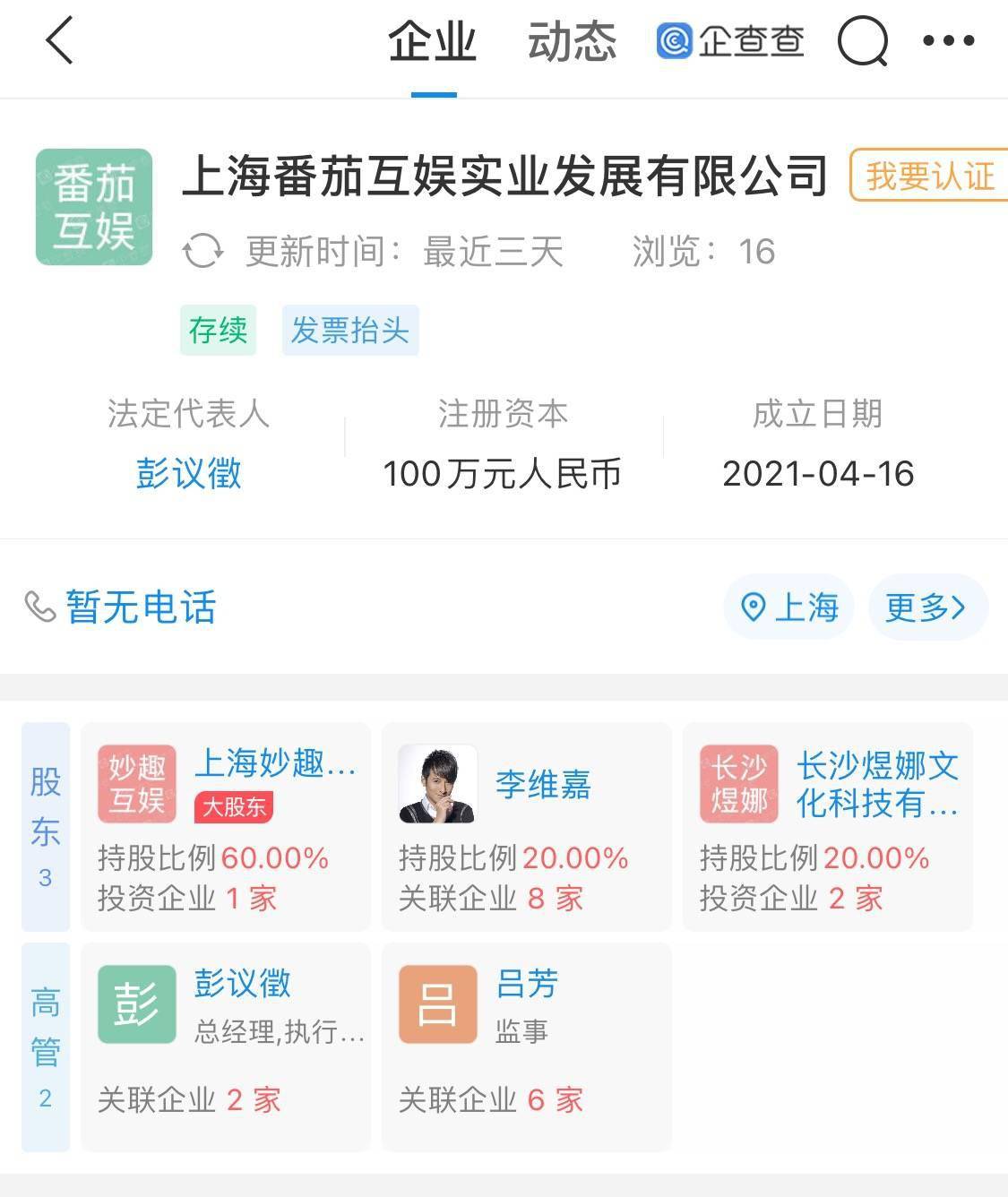Open the three-dot overflow menu

coord(949,41)
